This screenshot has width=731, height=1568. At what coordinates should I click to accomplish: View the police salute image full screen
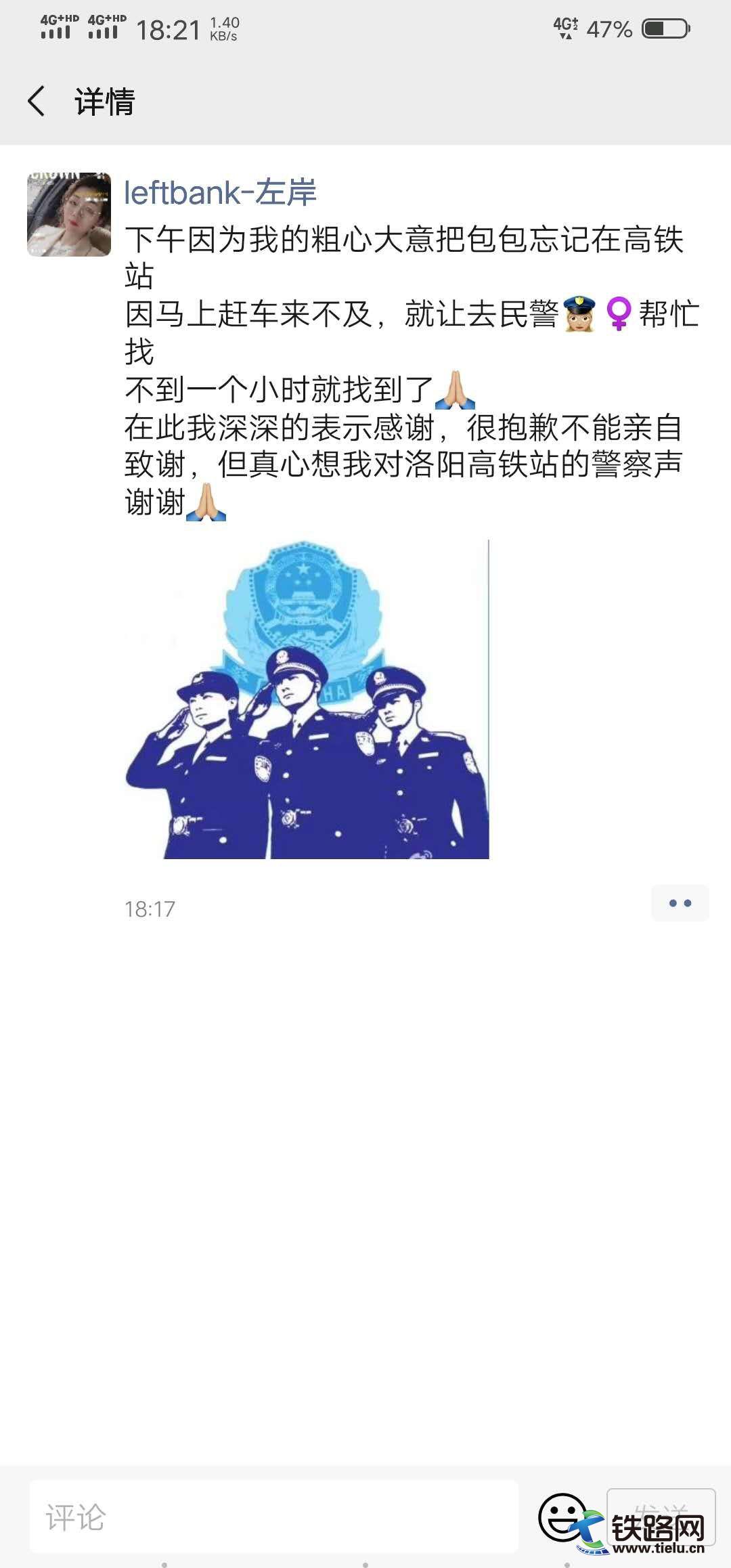click(x=307, y=699)
